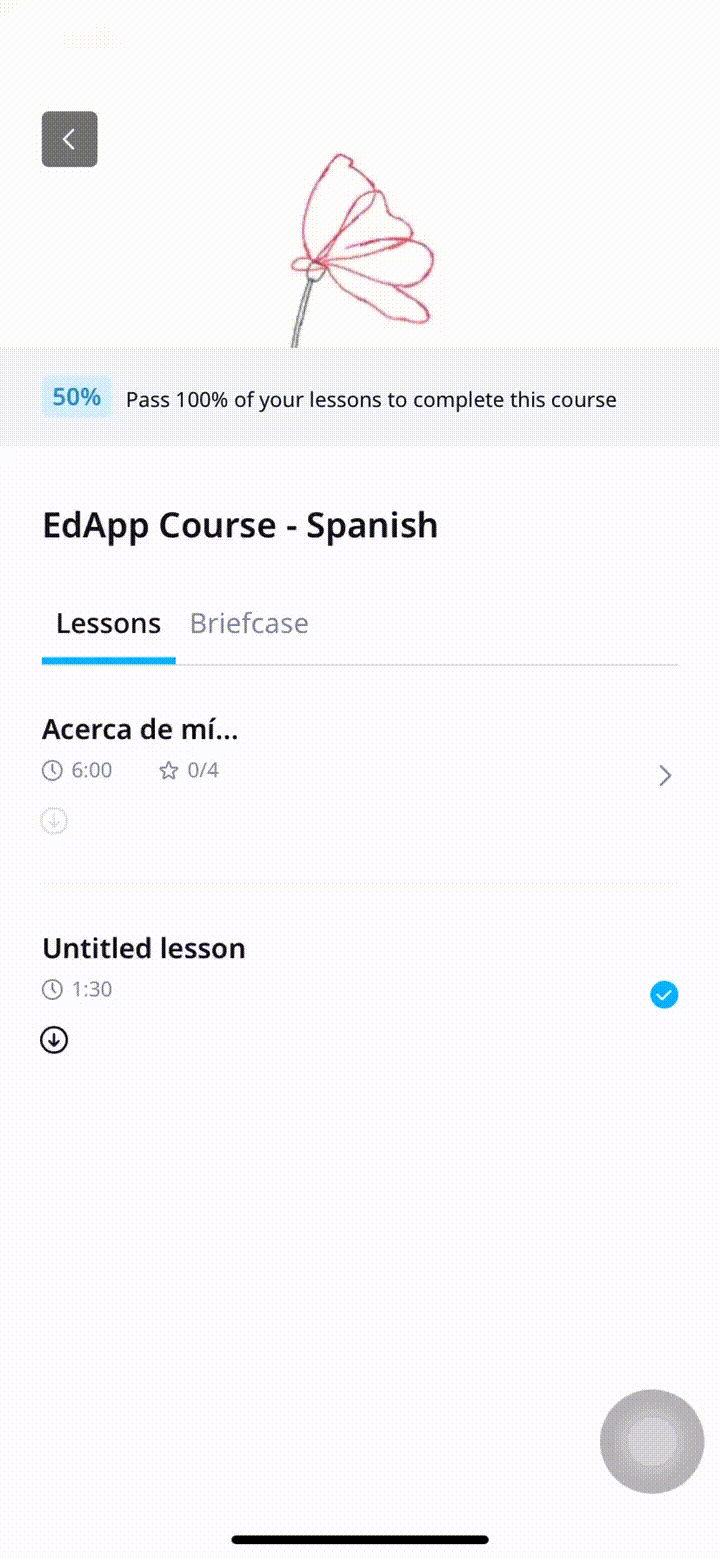Image resolution: width=720 pixels, height=1558 pixels.
Task: Switch to the Briefcase tab
Action: [x=249, y=623]
